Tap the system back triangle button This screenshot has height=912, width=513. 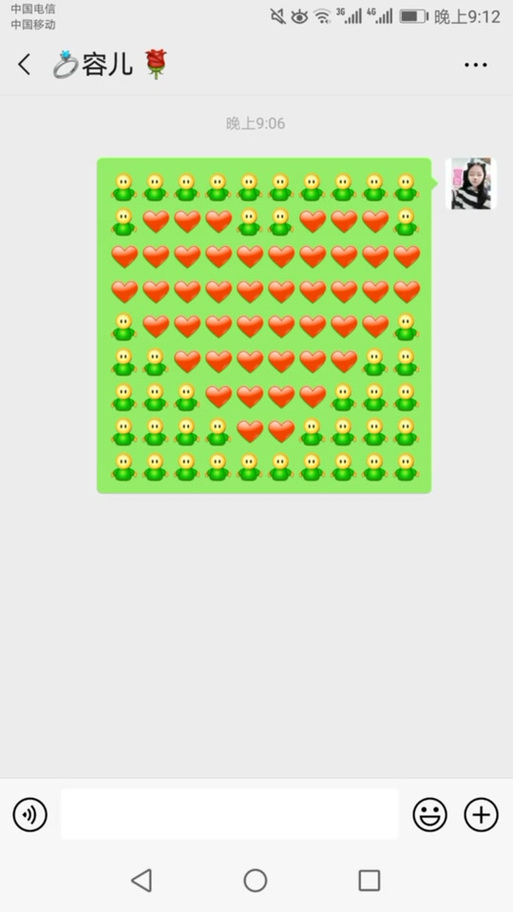click(x=142, y=880)
